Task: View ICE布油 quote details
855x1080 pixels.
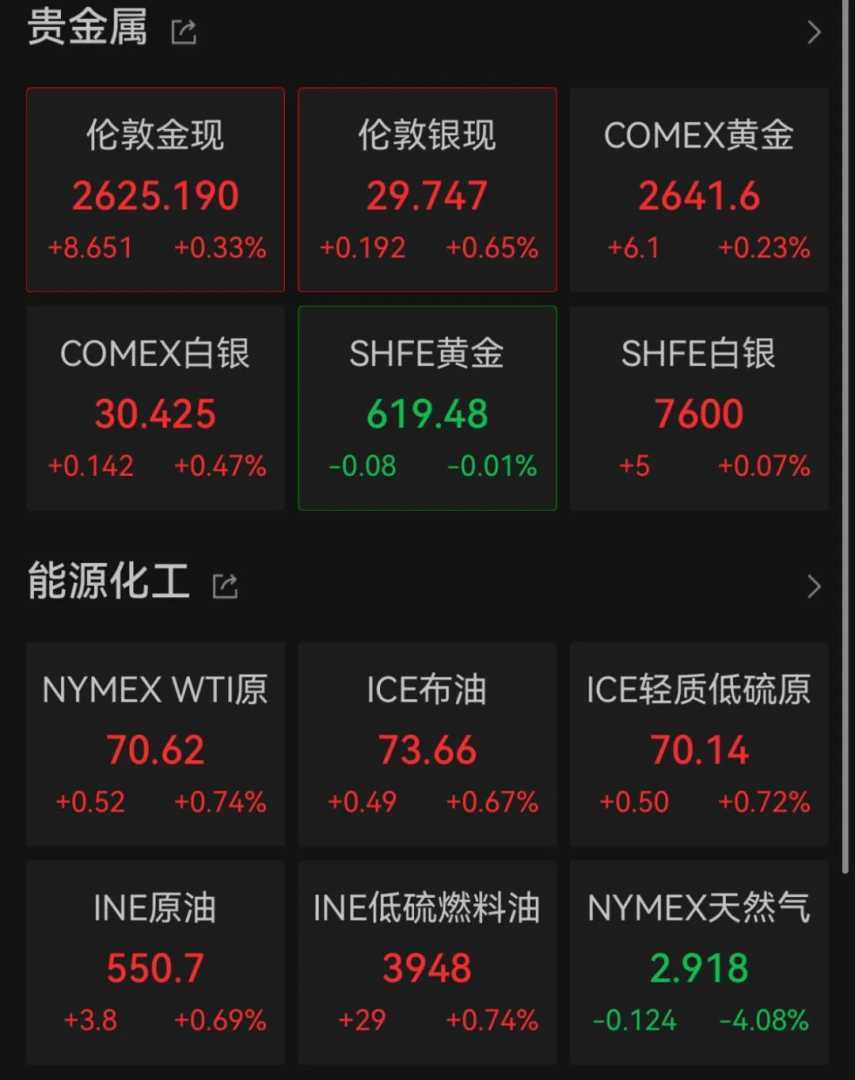Action: pyautogui.click(x=427, y=744)
